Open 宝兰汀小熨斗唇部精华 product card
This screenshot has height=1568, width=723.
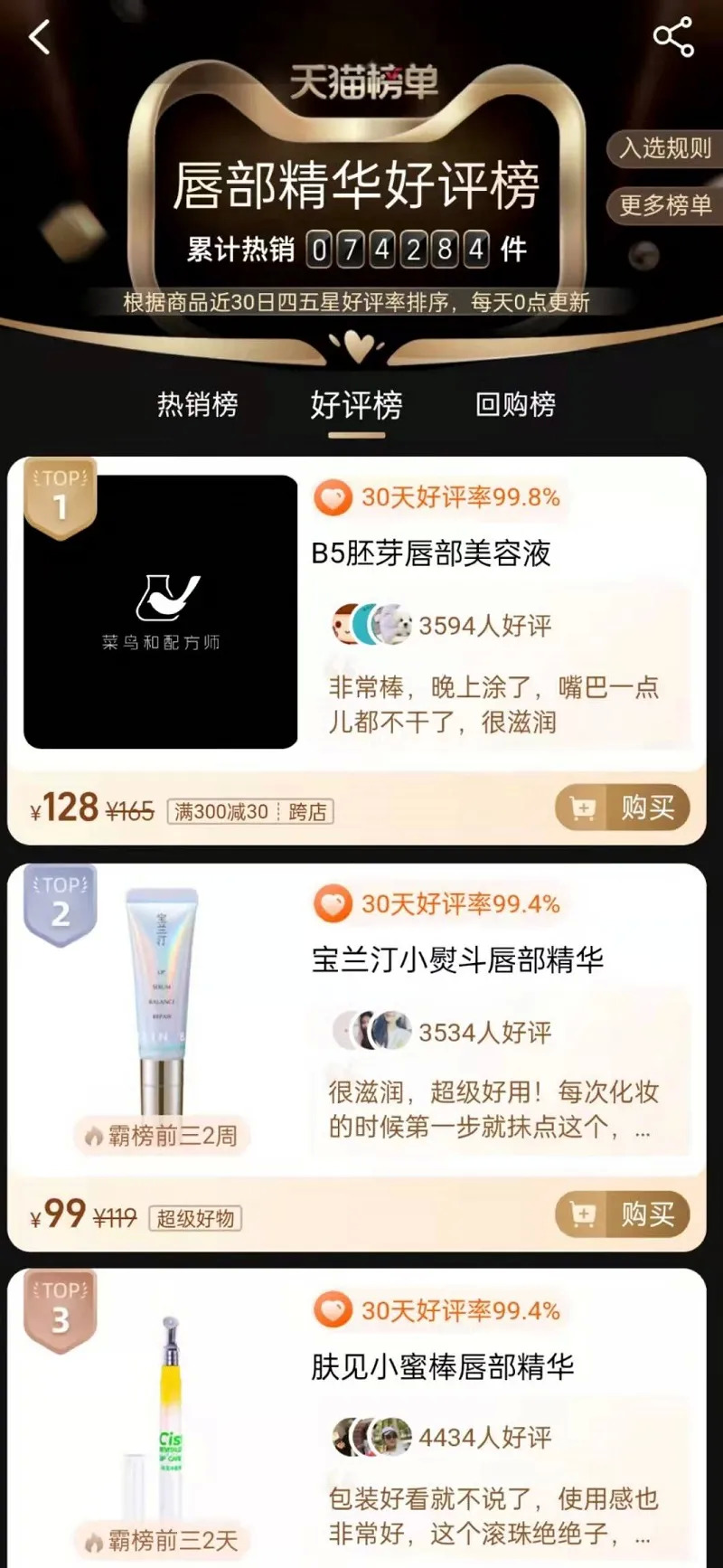pos(457,960)
